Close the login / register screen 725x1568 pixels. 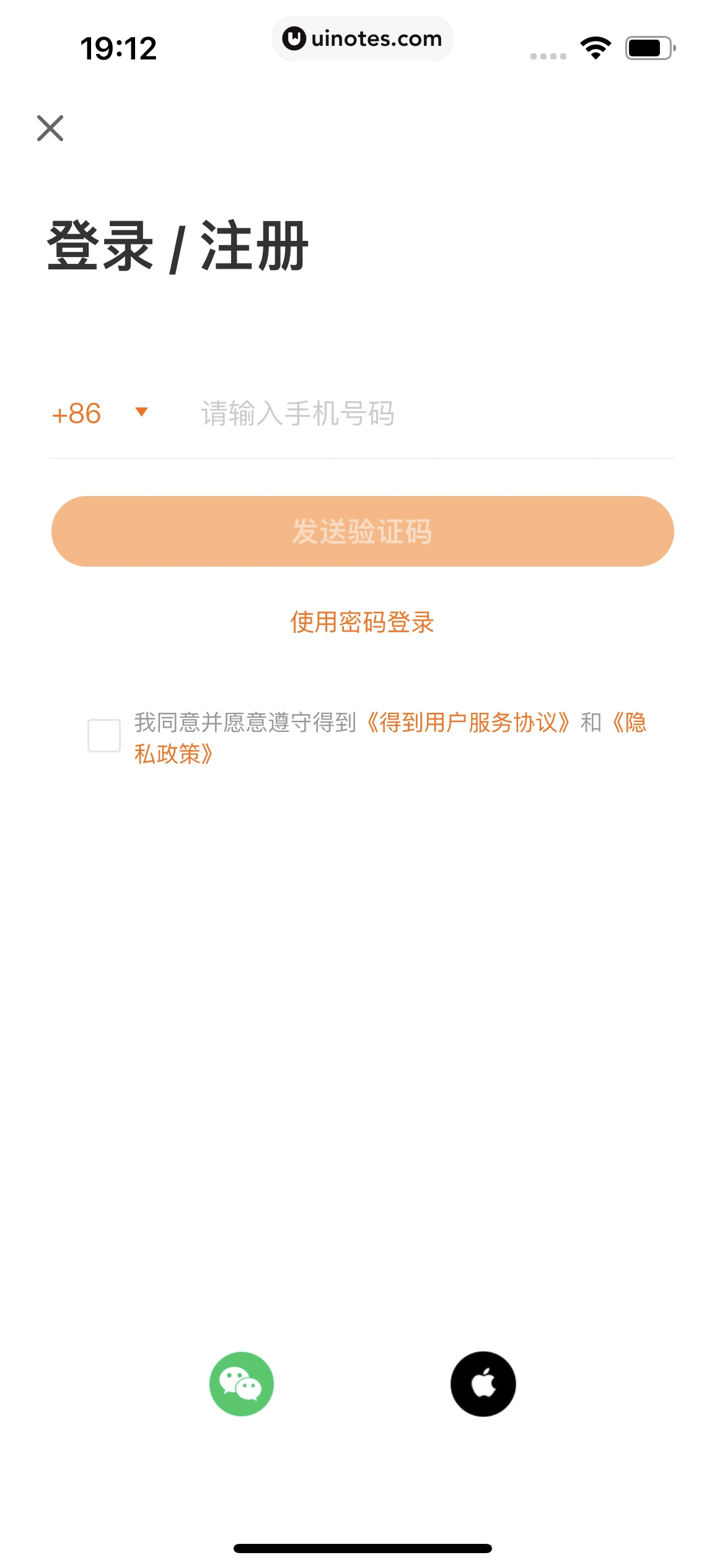point(50,128)
